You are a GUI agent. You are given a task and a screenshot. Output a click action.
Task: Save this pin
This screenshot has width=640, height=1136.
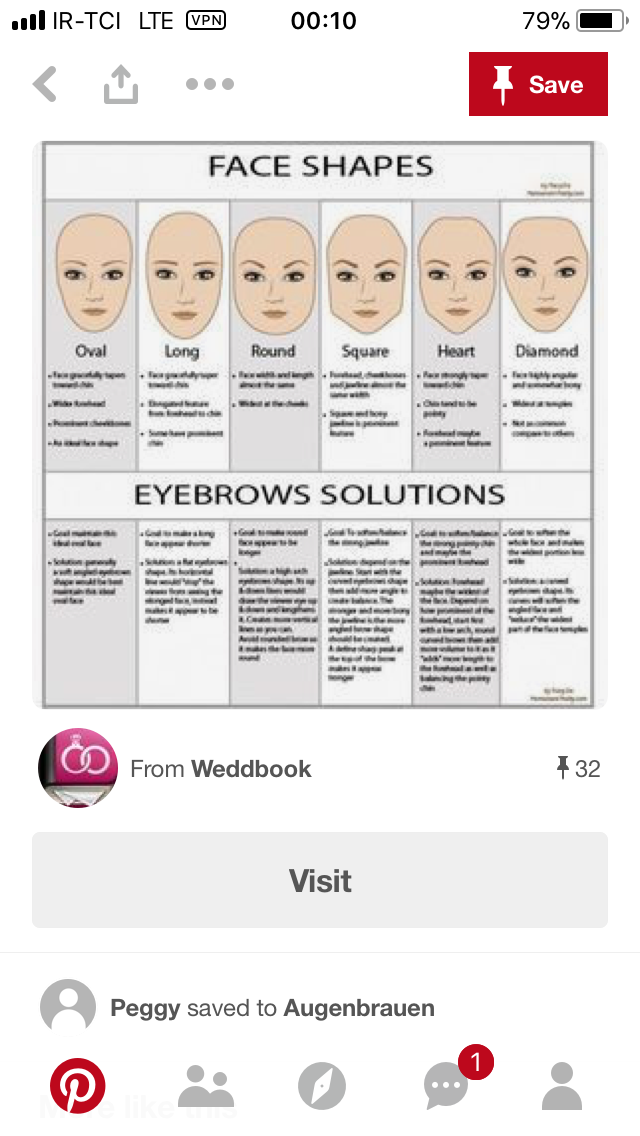(538, 85)
